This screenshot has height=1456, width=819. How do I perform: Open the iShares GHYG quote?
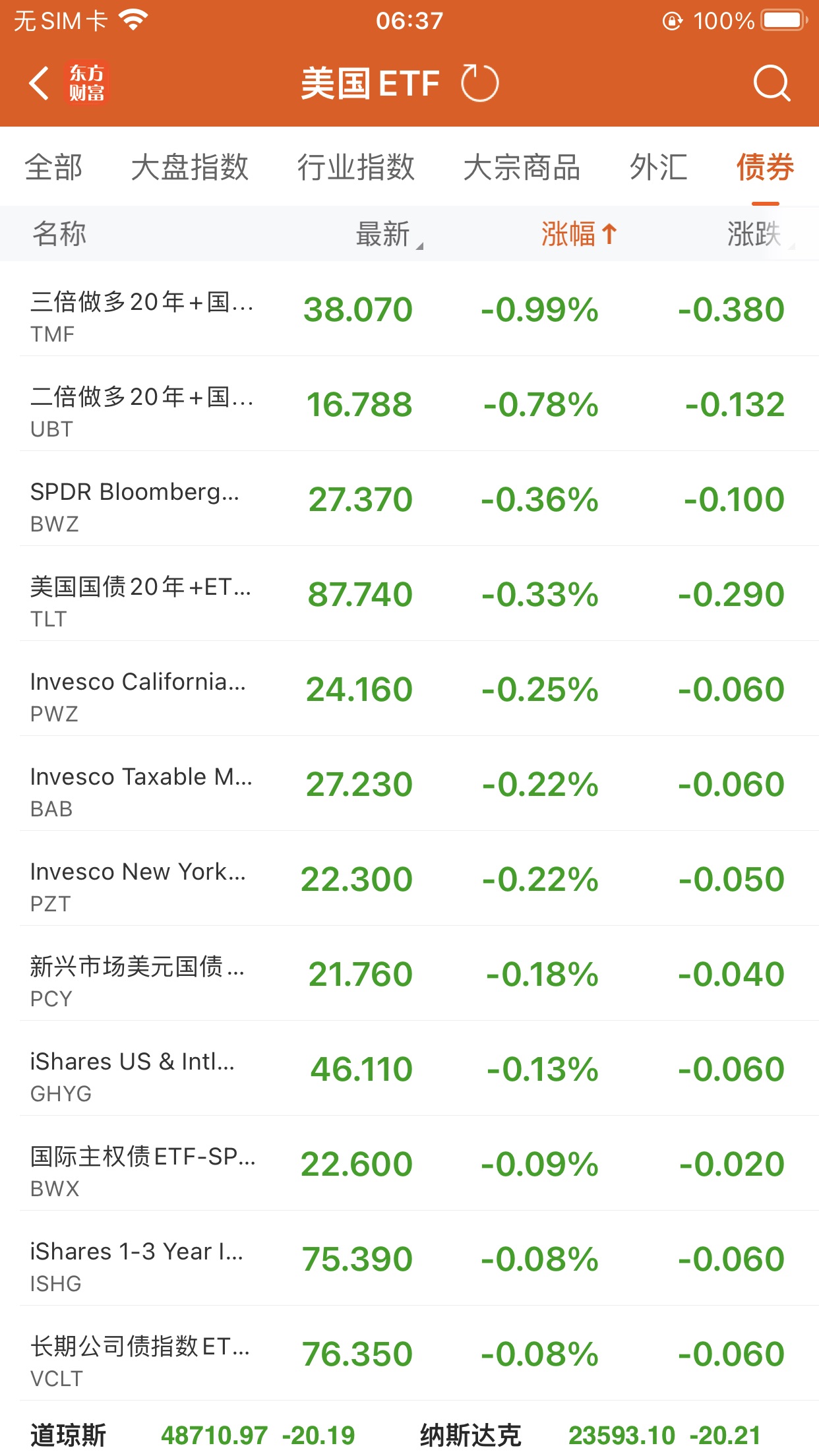tap(409, 1069)
